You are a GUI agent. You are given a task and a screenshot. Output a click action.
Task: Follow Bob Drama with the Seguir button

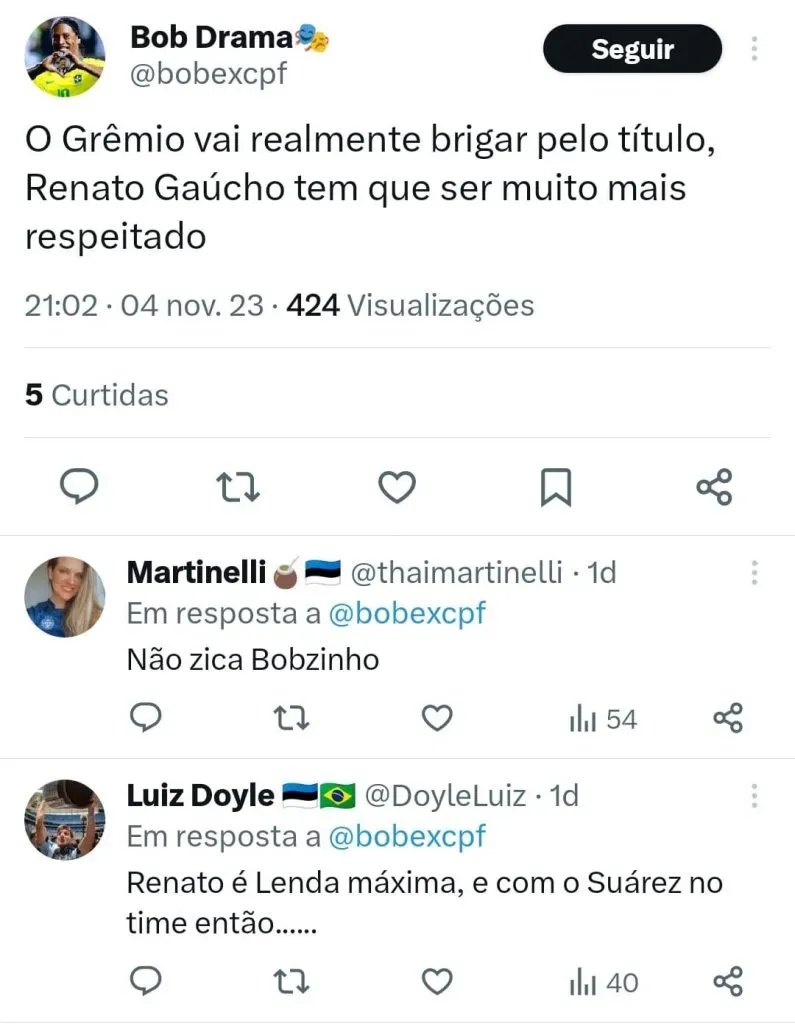(x=631, y=49)
